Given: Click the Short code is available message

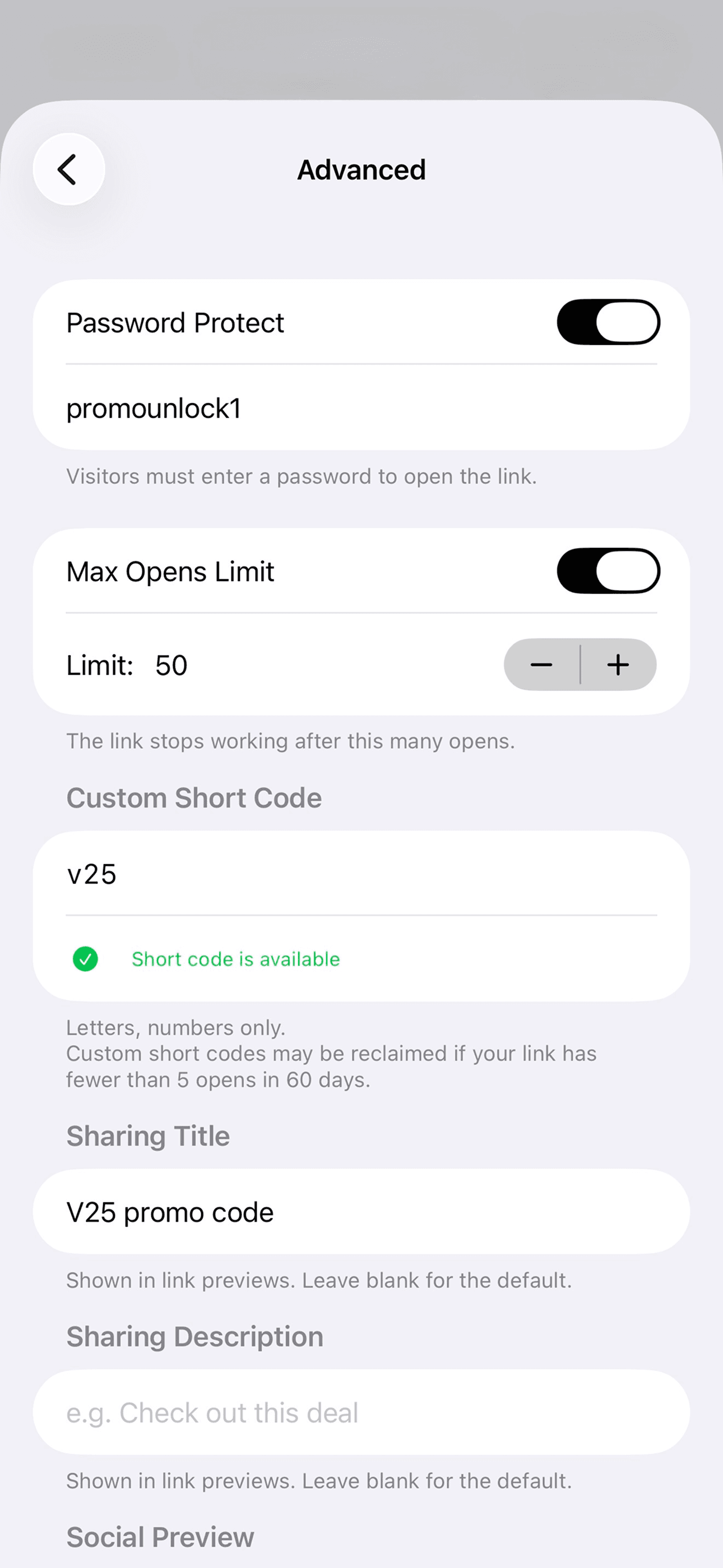Looking at the screenshot, I should (x=236, y=959).
